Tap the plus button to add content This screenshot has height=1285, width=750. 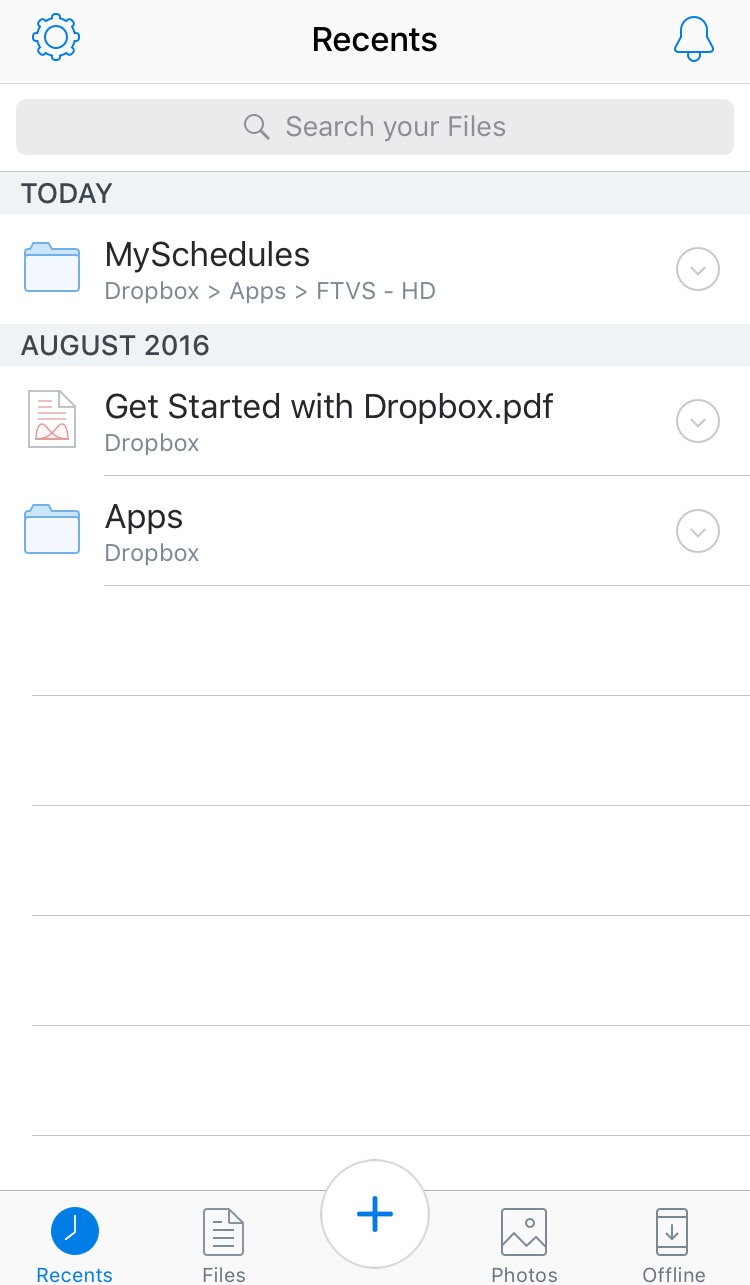point(375,1215)
